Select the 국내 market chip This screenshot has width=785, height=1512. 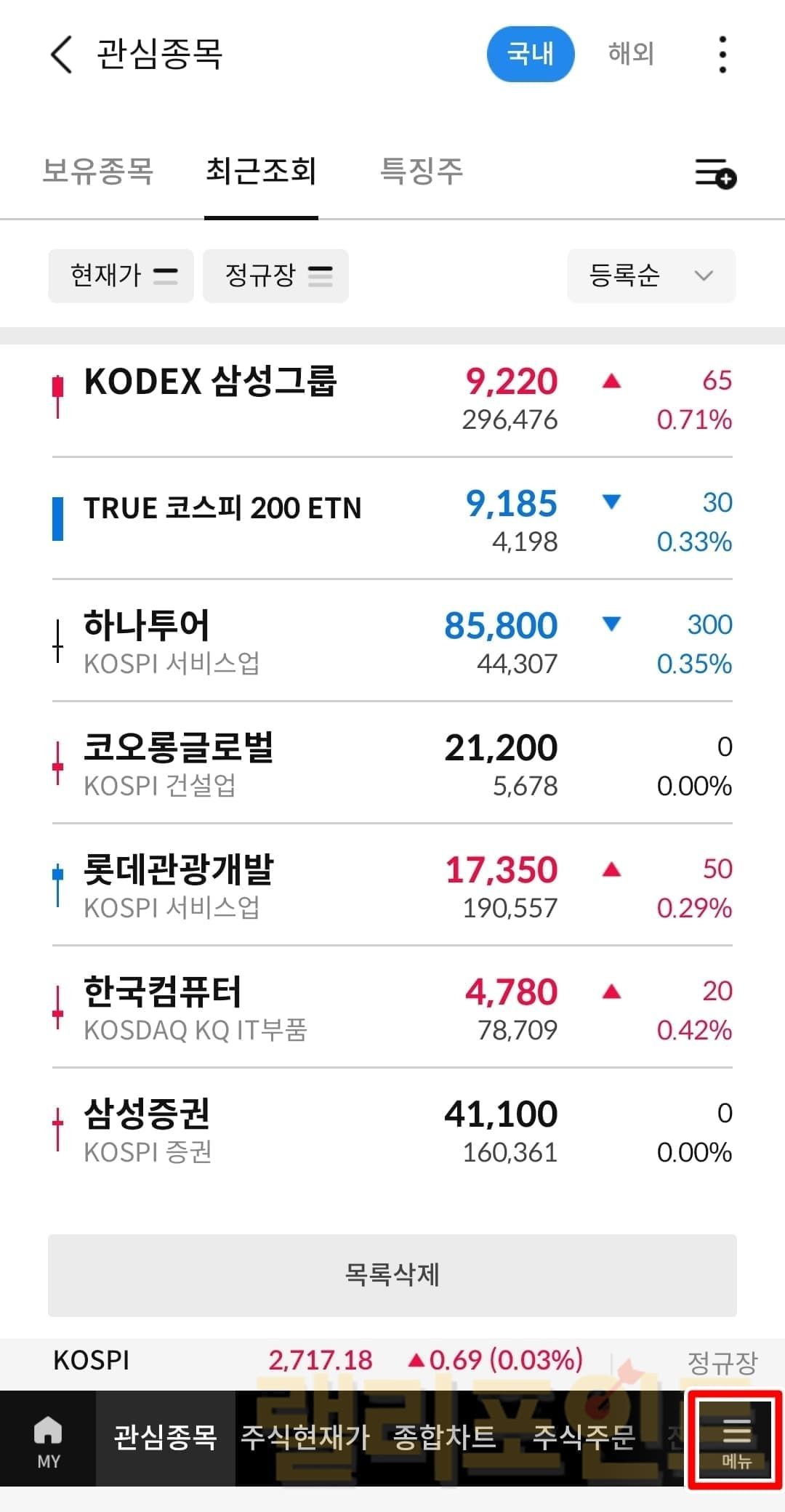pos(530,54)
